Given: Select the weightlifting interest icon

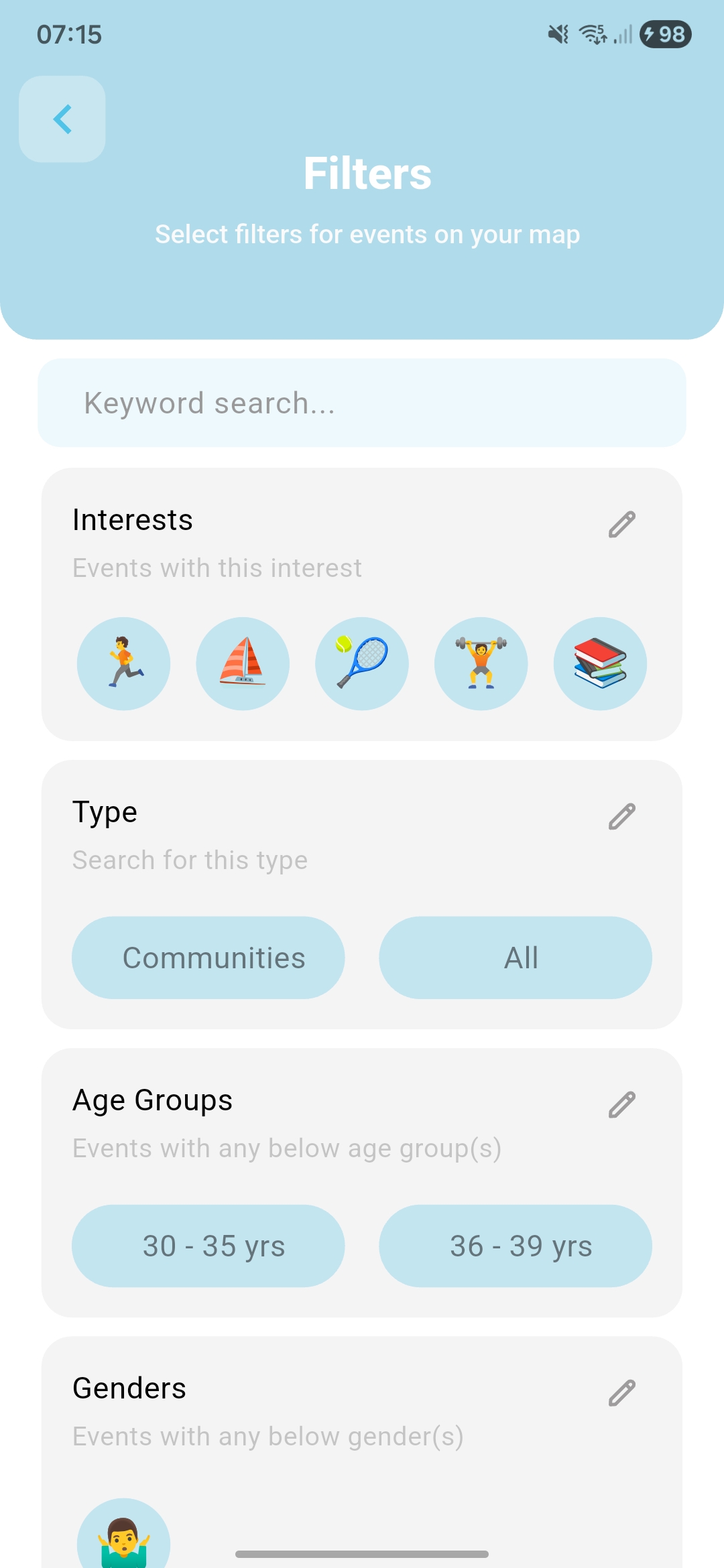Looking at the screenshot, I should click(x=481, y=663).
